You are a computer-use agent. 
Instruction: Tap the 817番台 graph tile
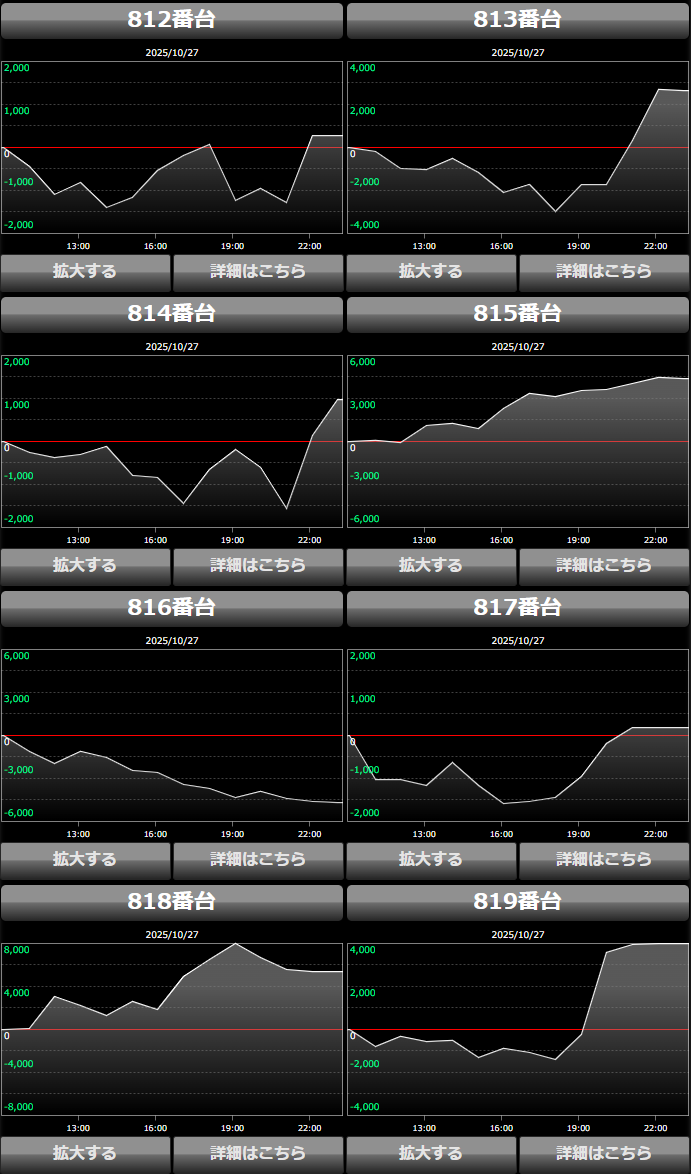point(518,735)
